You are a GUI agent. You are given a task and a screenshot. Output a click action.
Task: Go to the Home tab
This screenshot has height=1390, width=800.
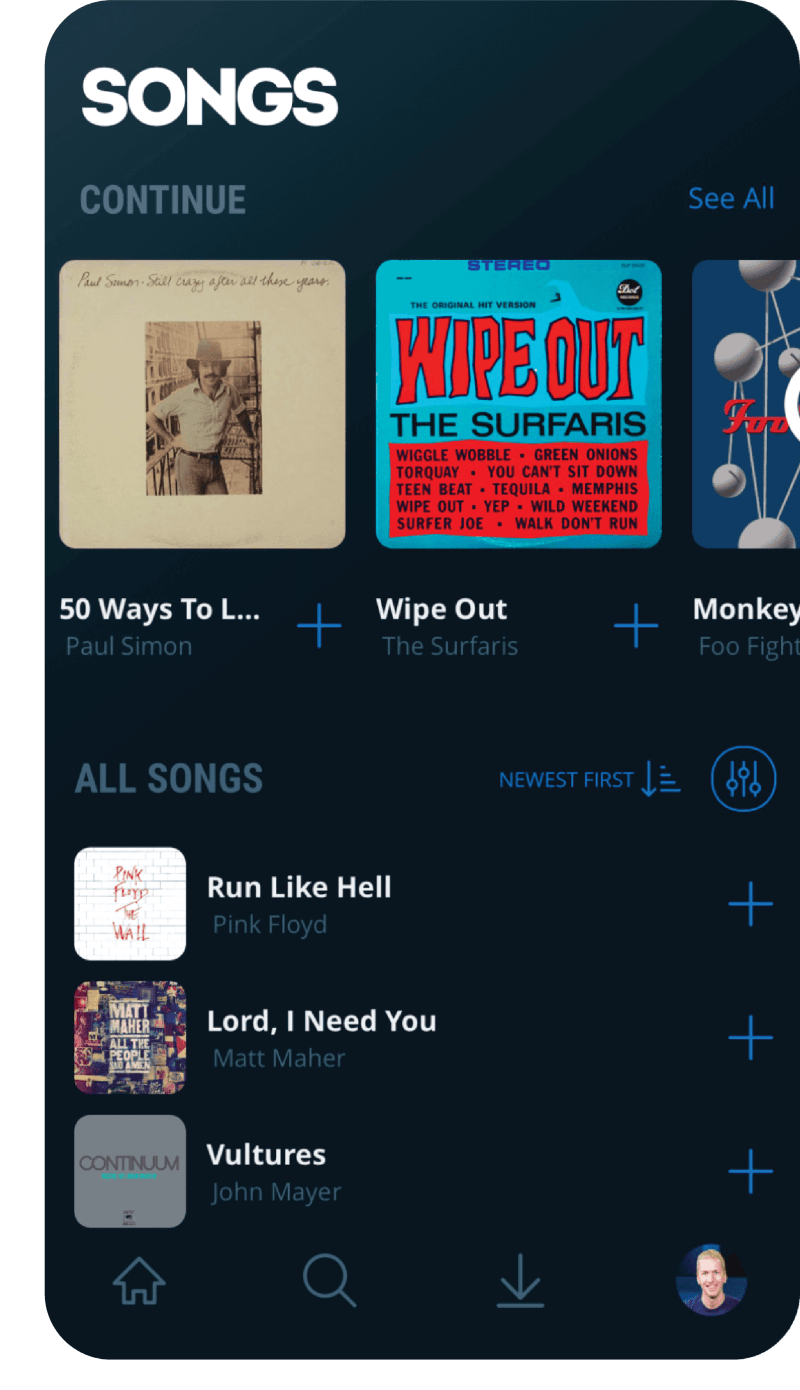(x=139, y=1280)
